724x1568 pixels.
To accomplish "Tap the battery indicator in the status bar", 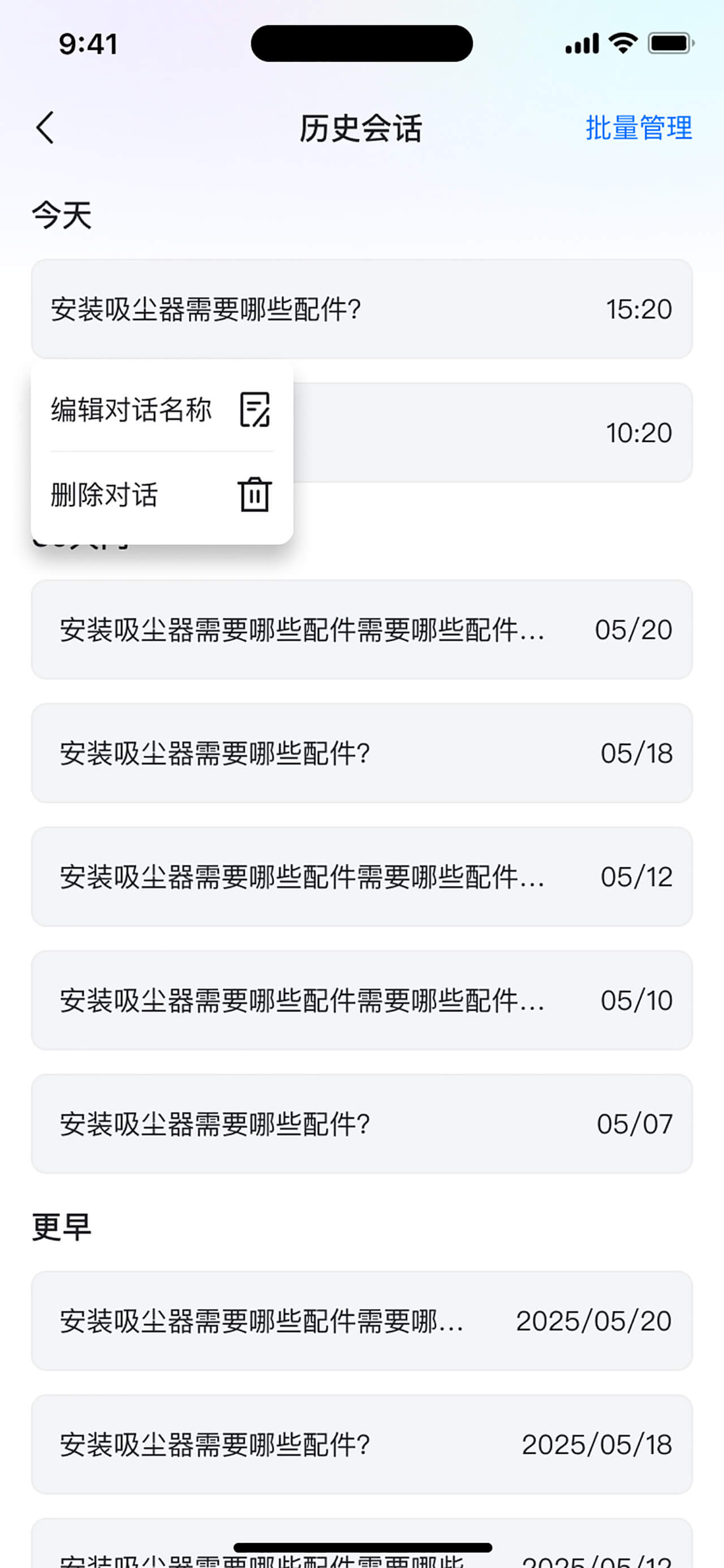I will pyautogui.click(x=669, y=43).
